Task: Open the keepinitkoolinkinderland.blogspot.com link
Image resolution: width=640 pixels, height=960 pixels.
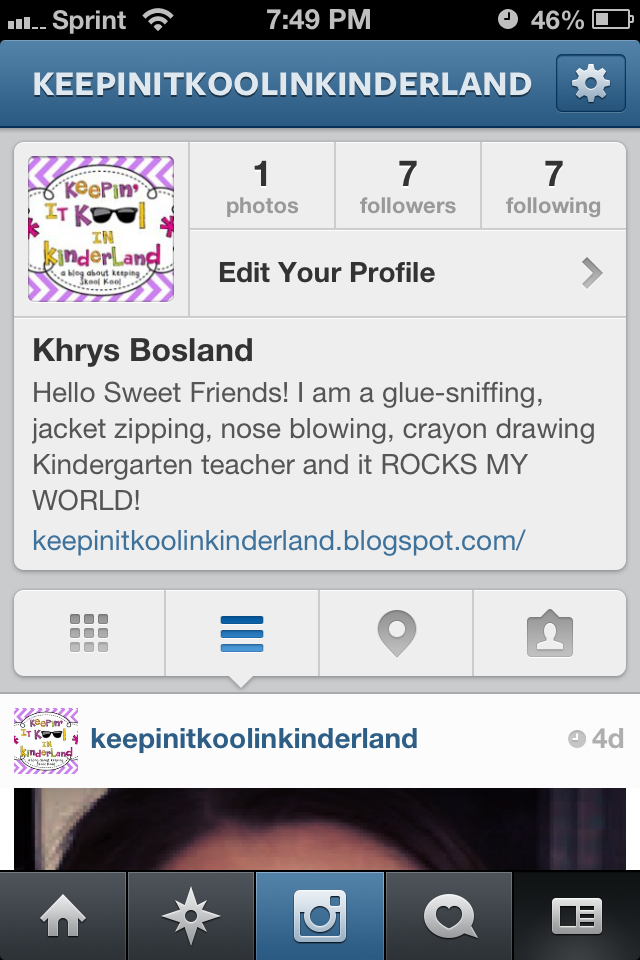Action: tap(279, 541)
